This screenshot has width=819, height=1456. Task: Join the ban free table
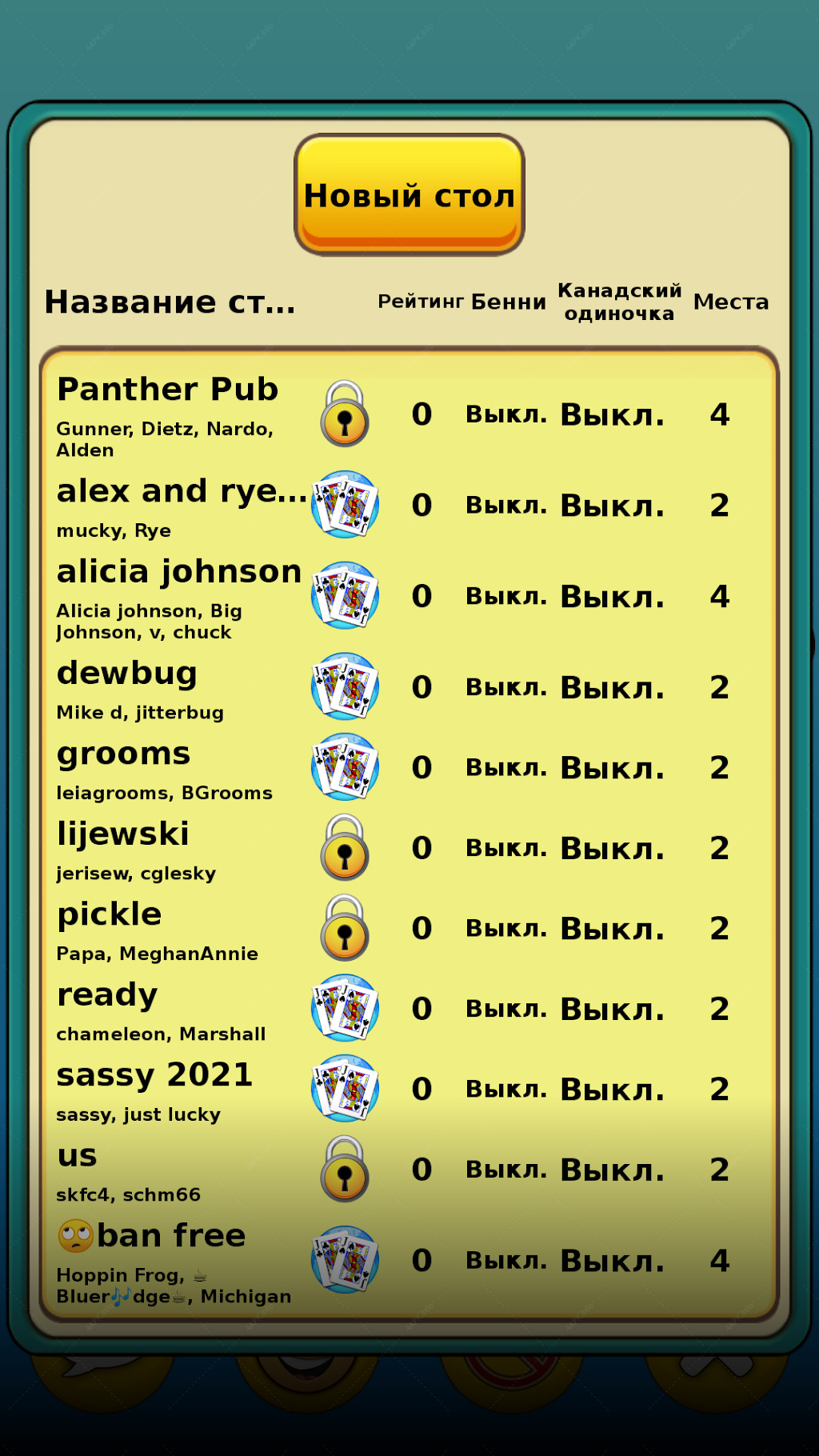409,1261
